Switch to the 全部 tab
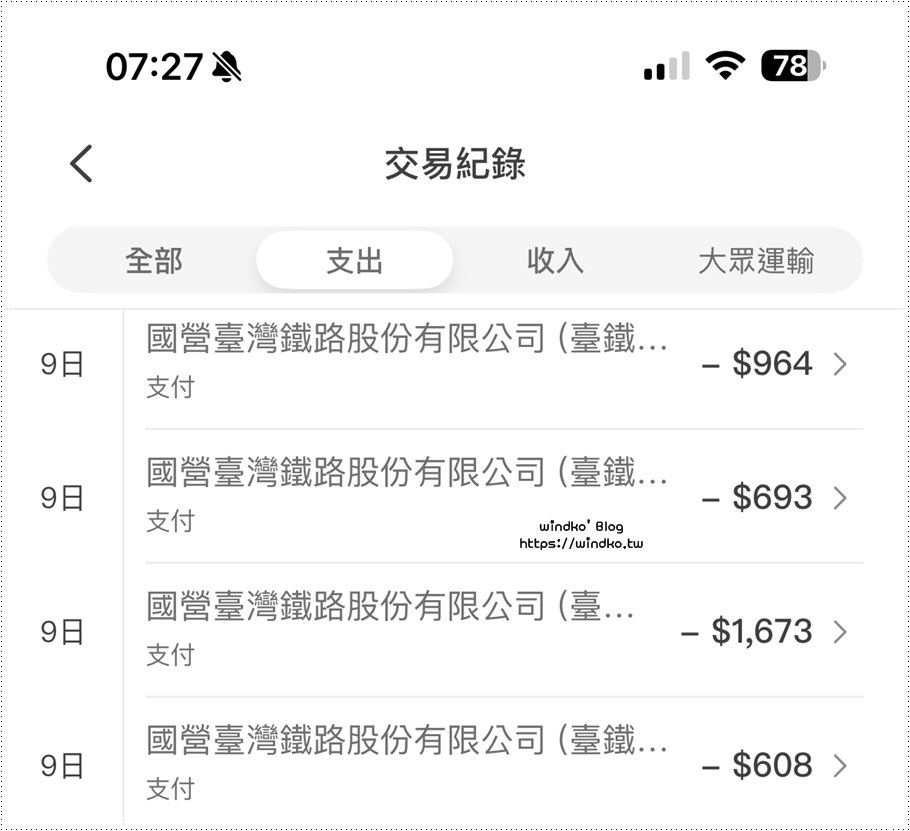This screenshot has width=910, height=831. pos(154,261)
